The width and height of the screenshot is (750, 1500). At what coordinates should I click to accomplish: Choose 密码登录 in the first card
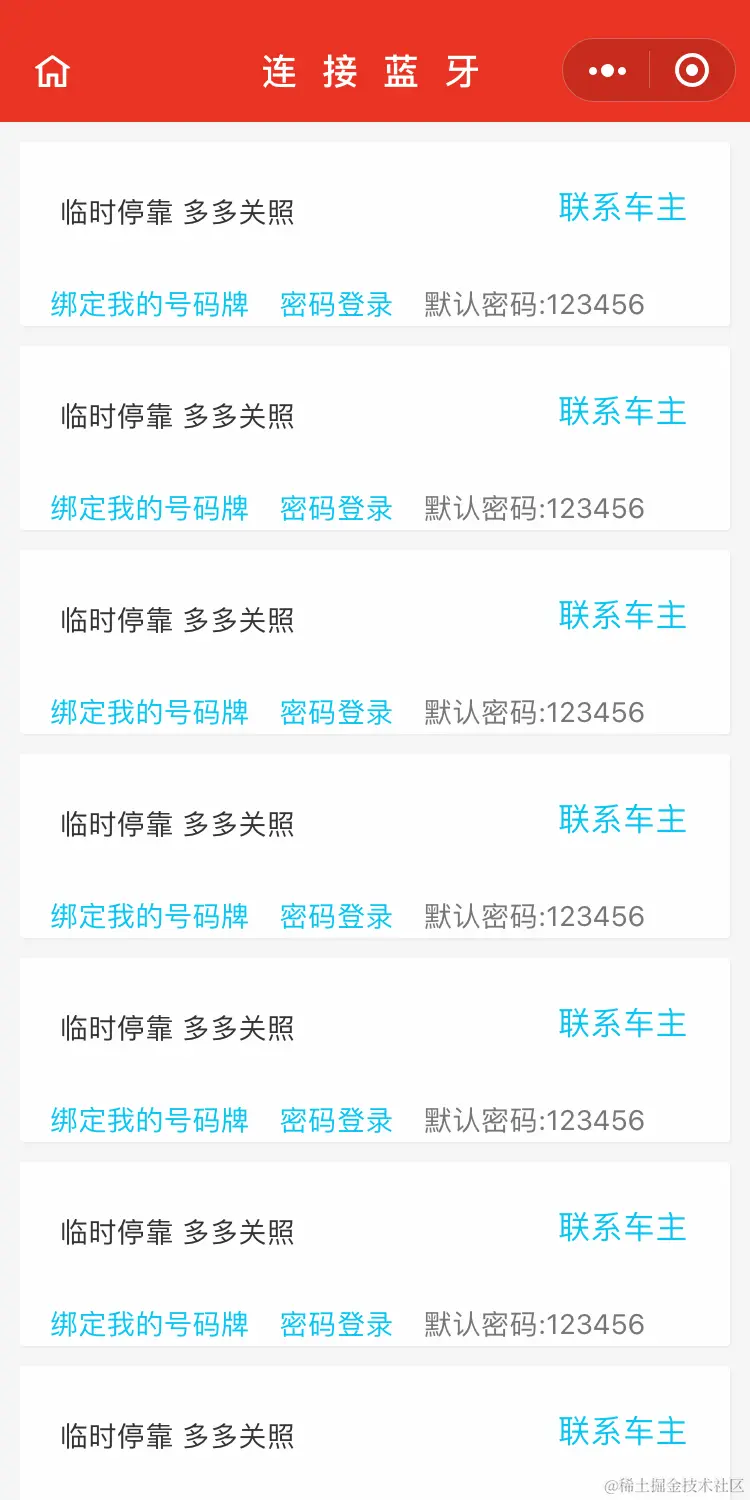click(336, 304)
